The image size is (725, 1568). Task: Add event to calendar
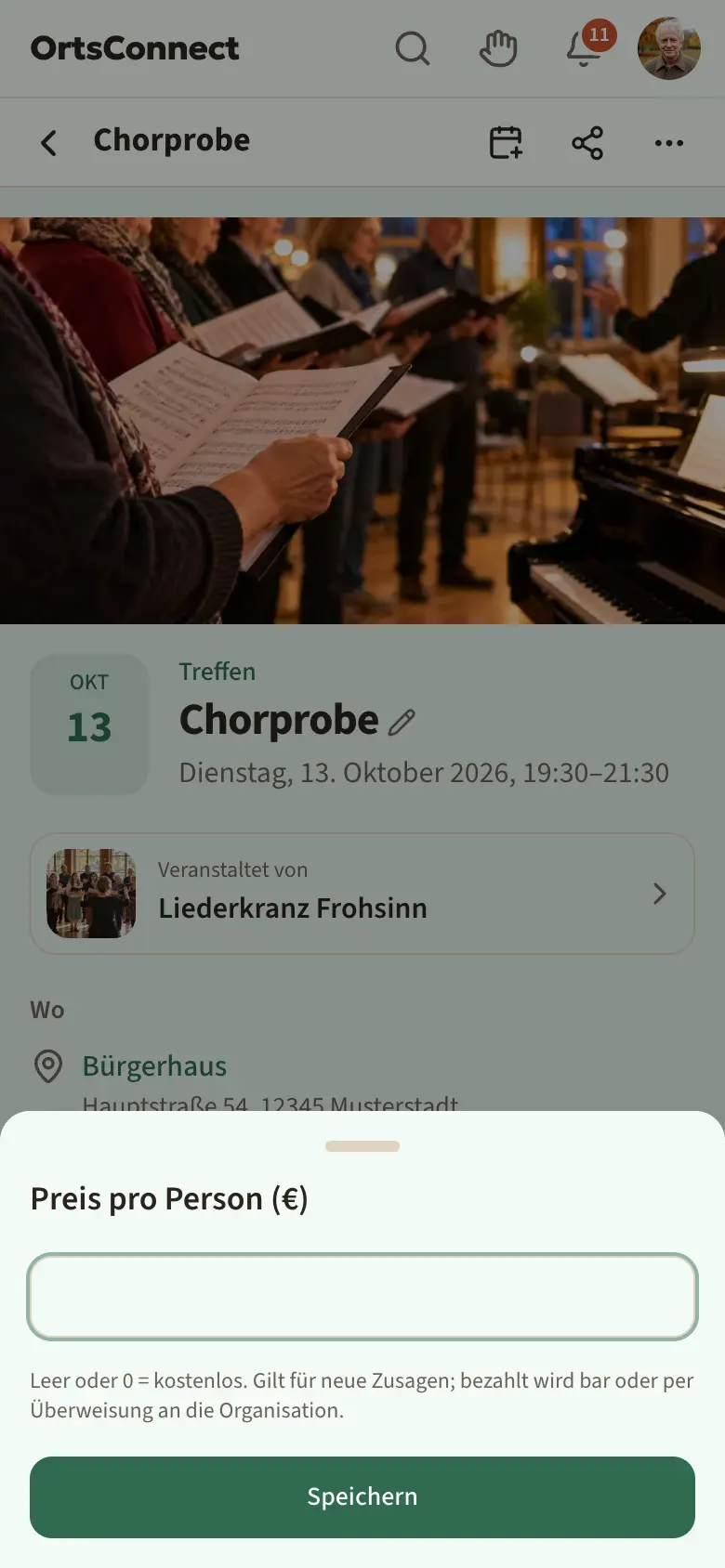(506, 142)
